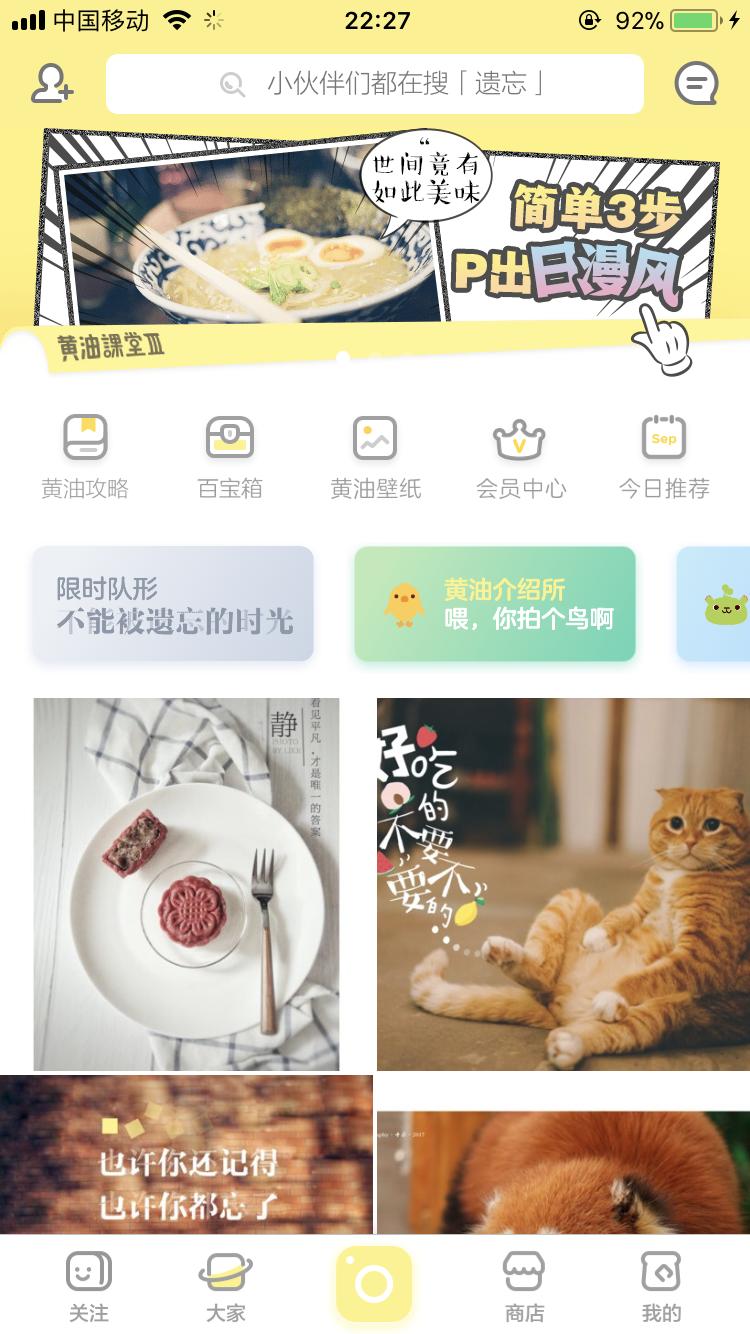Open messages via the chat bubble icon

point(697,84)
